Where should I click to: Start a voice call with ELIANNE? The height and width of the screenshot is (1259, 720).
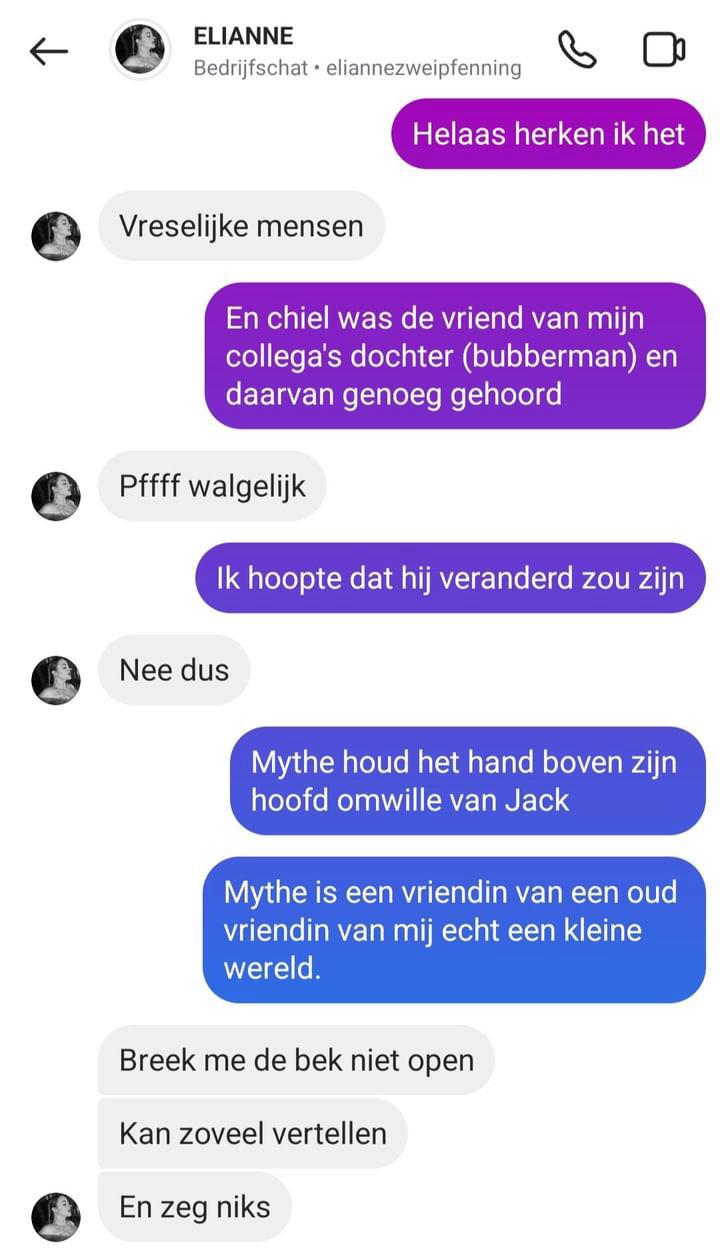pyautogui.click(x=576, y=50)
